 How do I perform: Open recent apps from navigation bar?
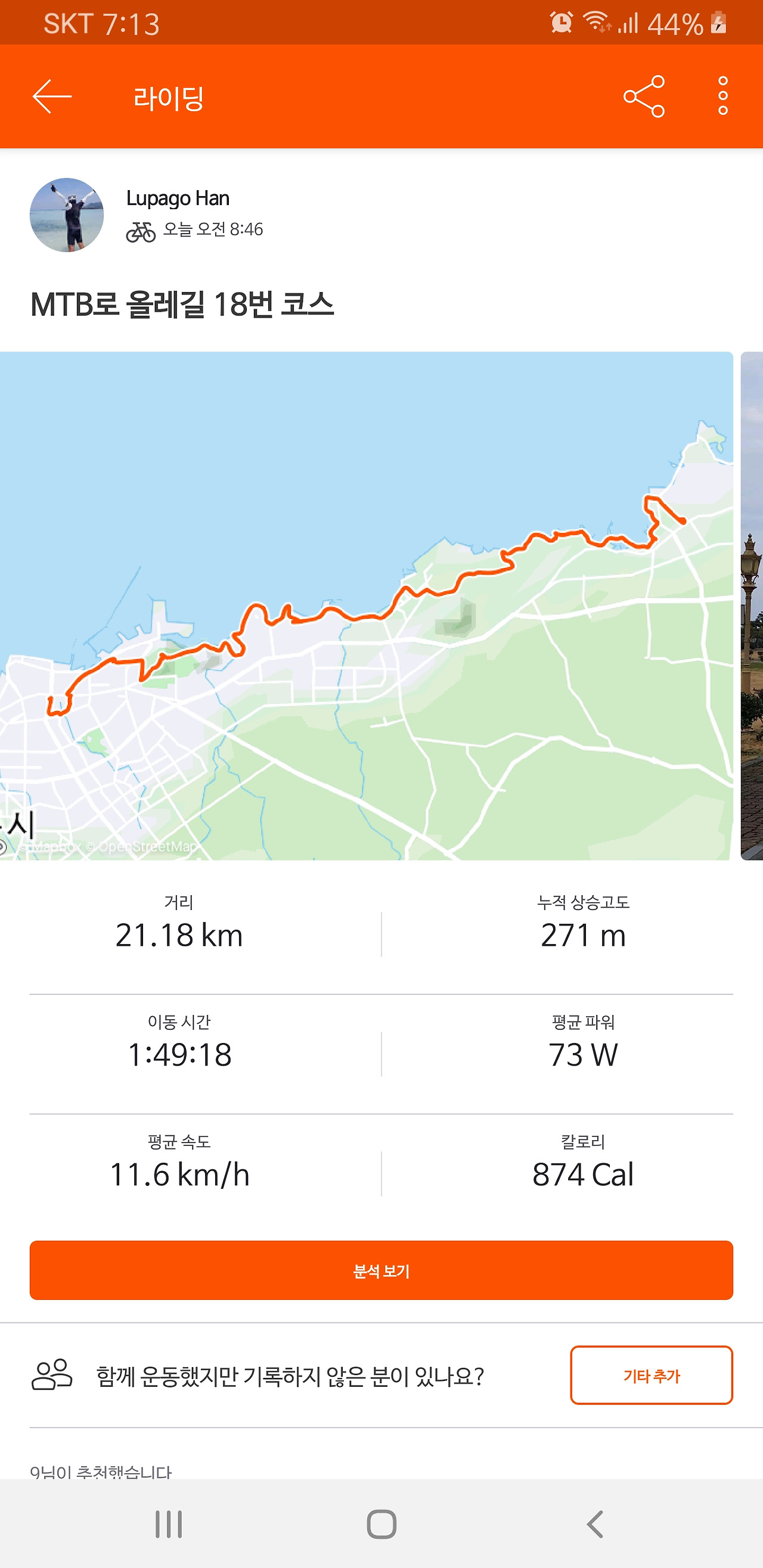[x=168, y=1524]
